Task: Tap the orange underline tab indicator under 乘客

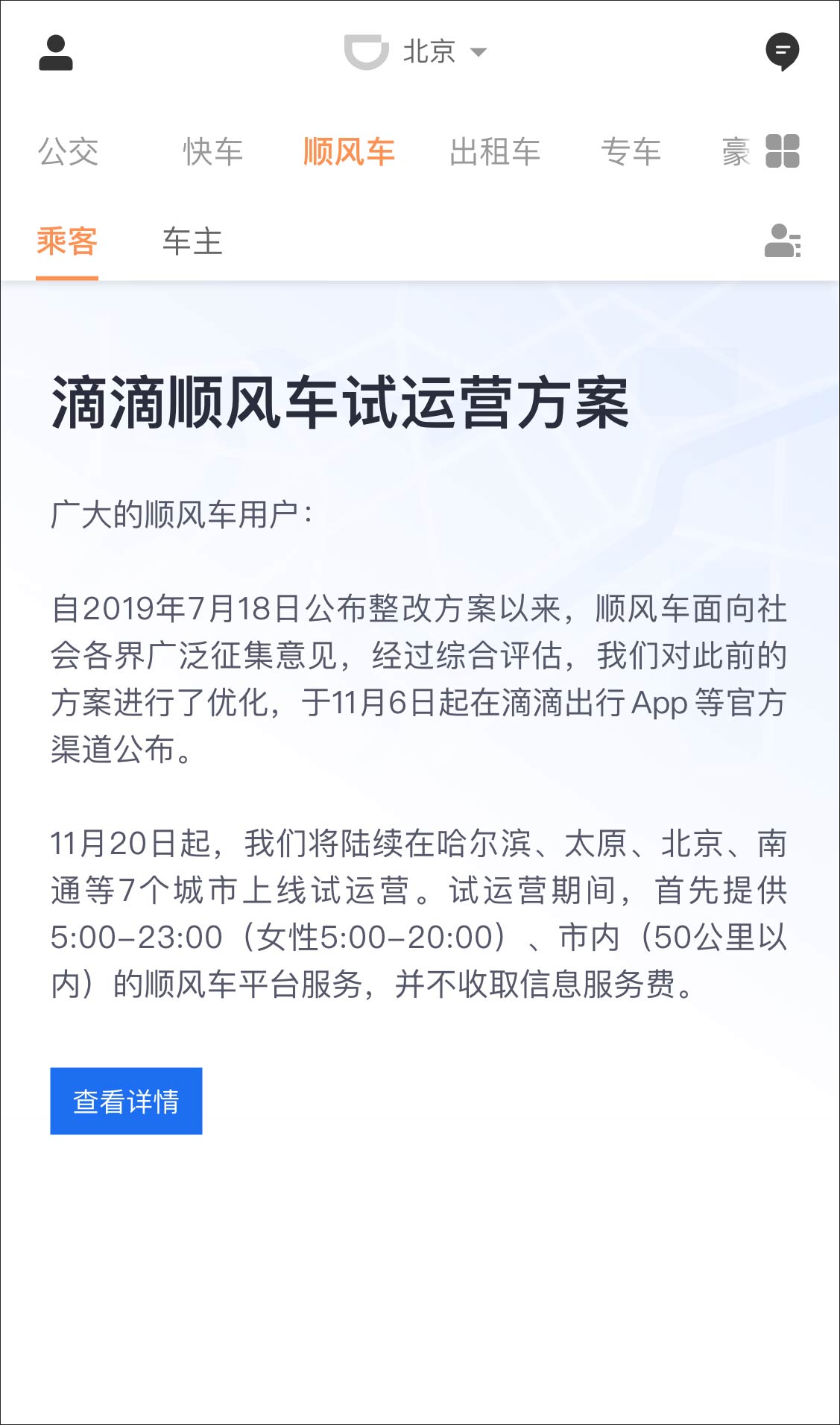Action: [67, 277]
